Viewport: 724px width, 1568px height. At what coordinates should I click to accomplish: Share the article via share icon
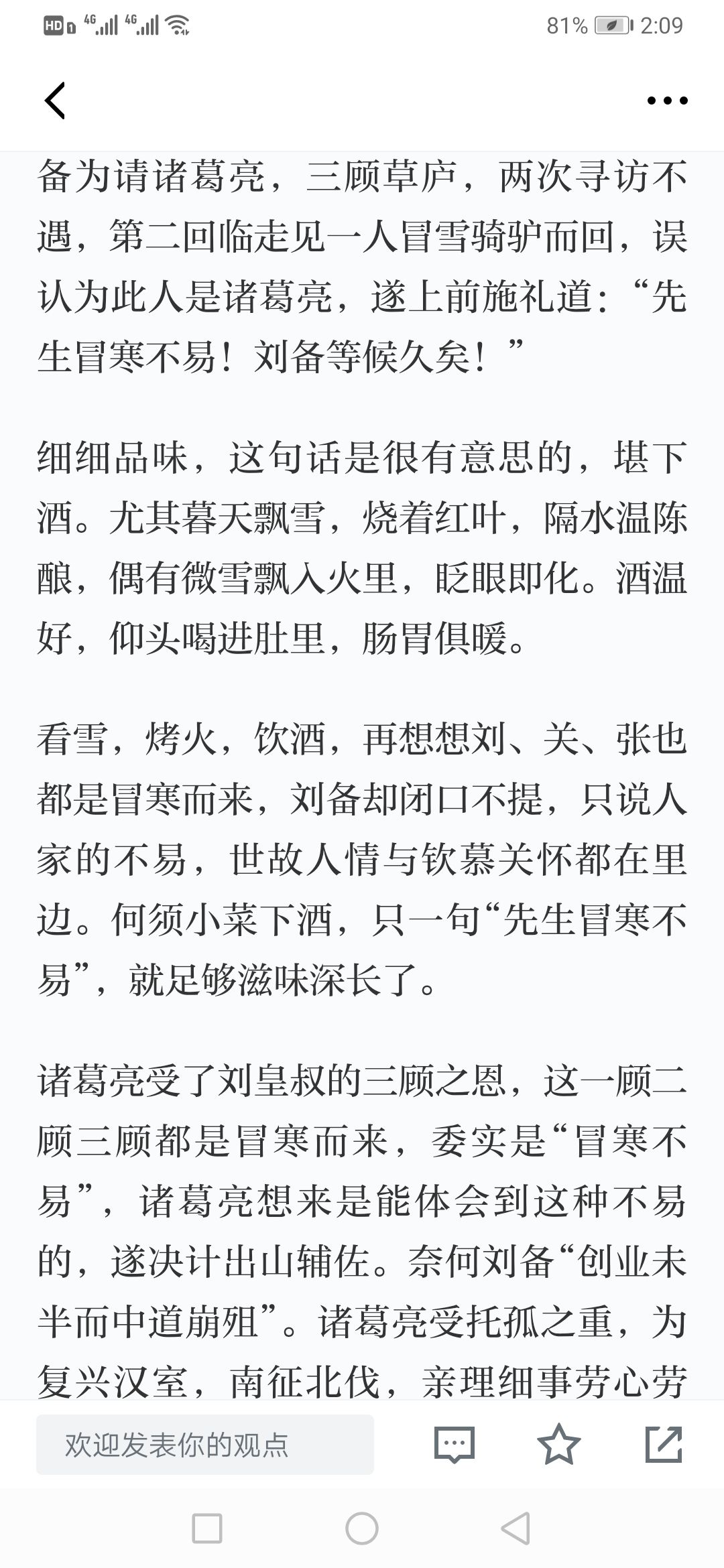[664, 1444]
